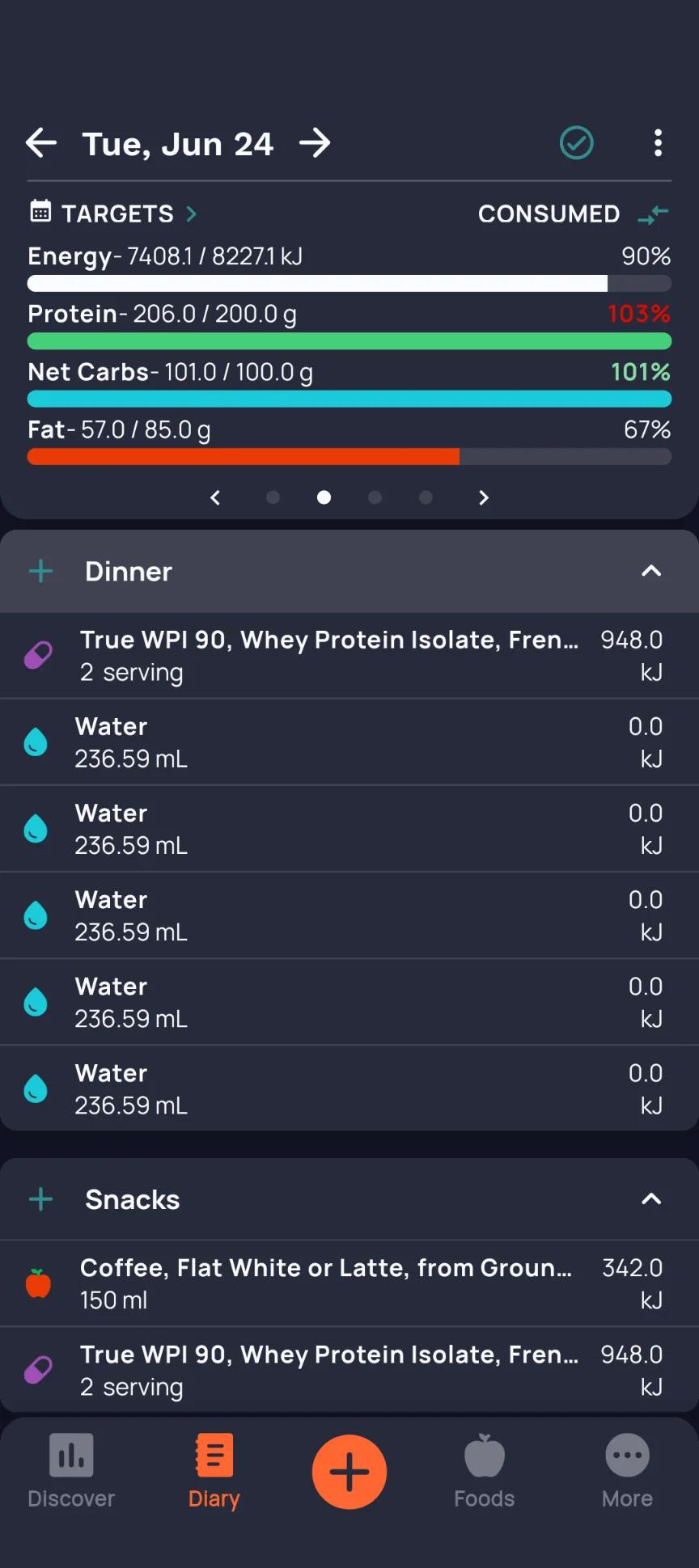This screenshot has height=1568, width=699.
Task: Open the More tab
Action: tap(627, 1472)
